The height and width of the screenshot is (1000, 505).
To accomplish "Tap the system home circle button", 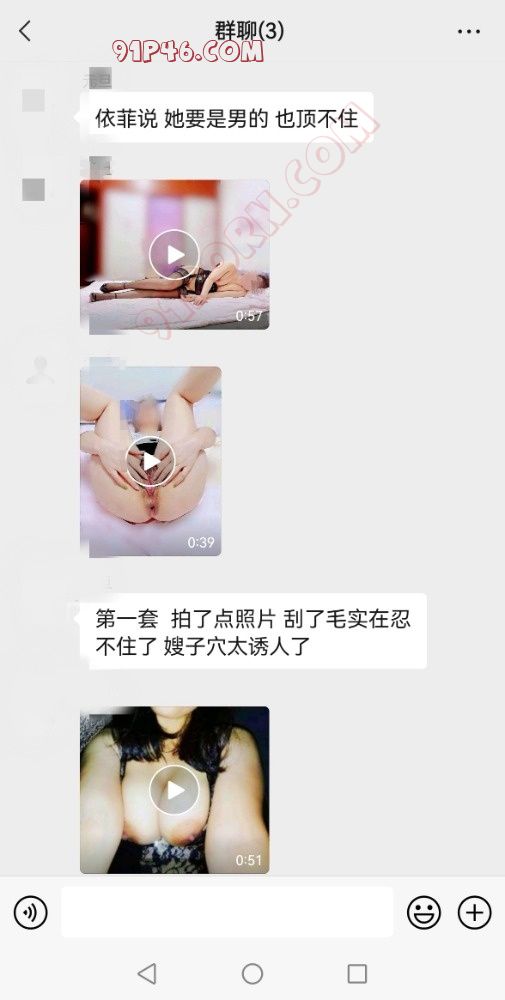I will tap(252, 973).
